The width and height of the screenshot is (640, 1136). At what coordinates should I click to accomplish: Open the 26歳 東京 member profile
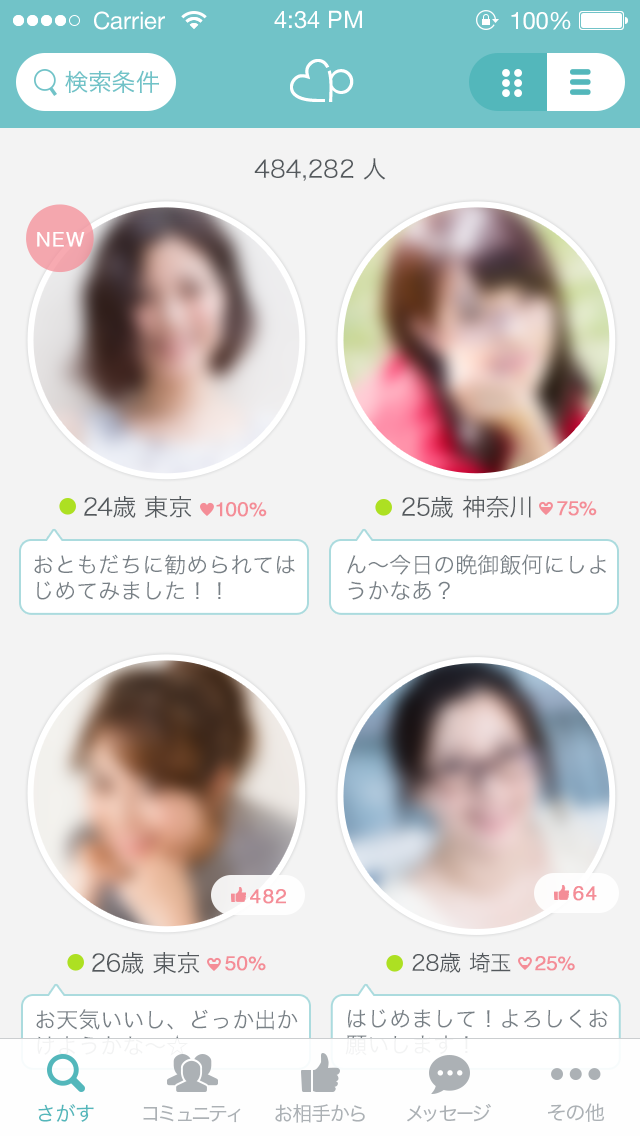pos(166,793)
